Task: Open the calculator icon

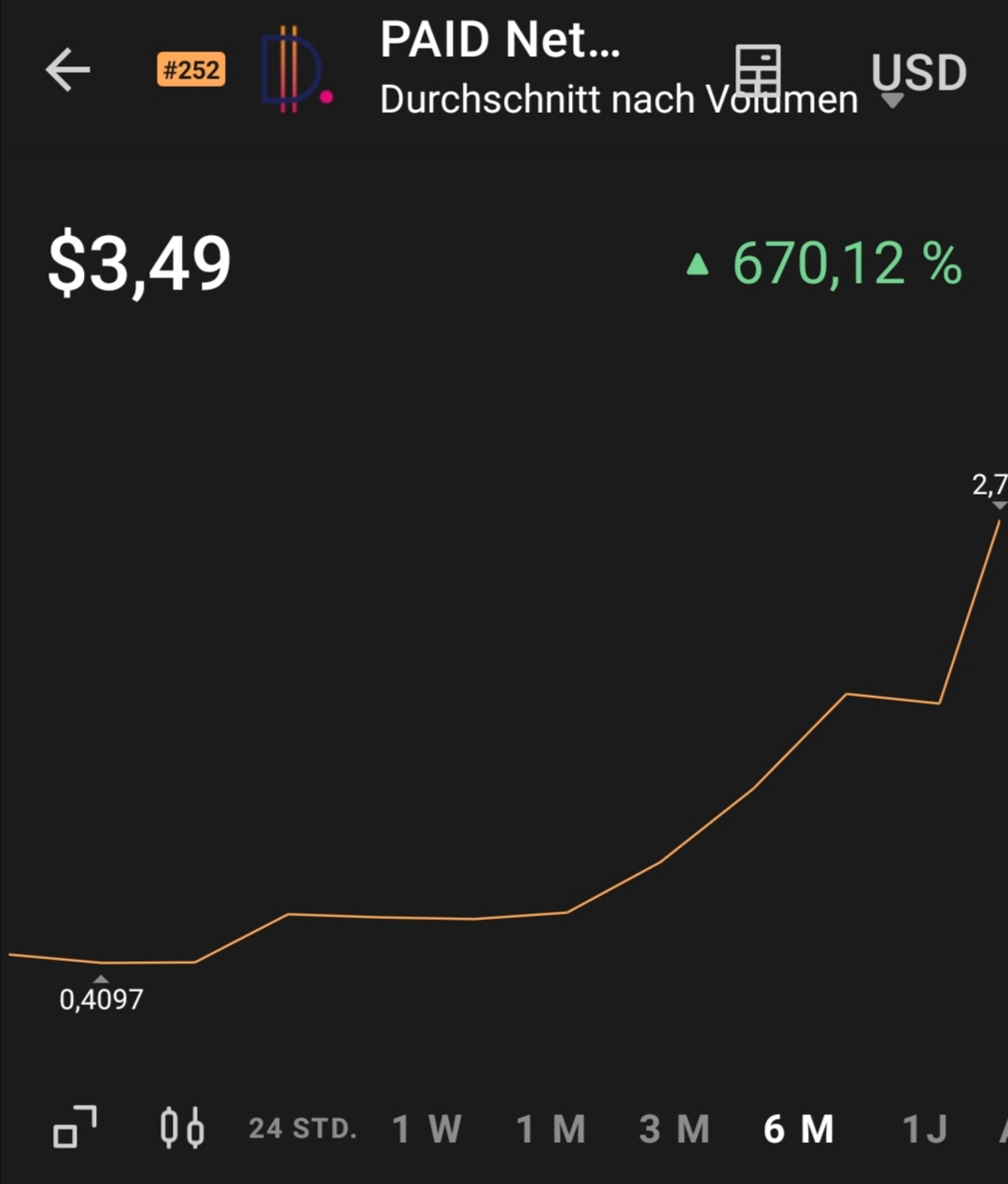Action: coord(757,71)
